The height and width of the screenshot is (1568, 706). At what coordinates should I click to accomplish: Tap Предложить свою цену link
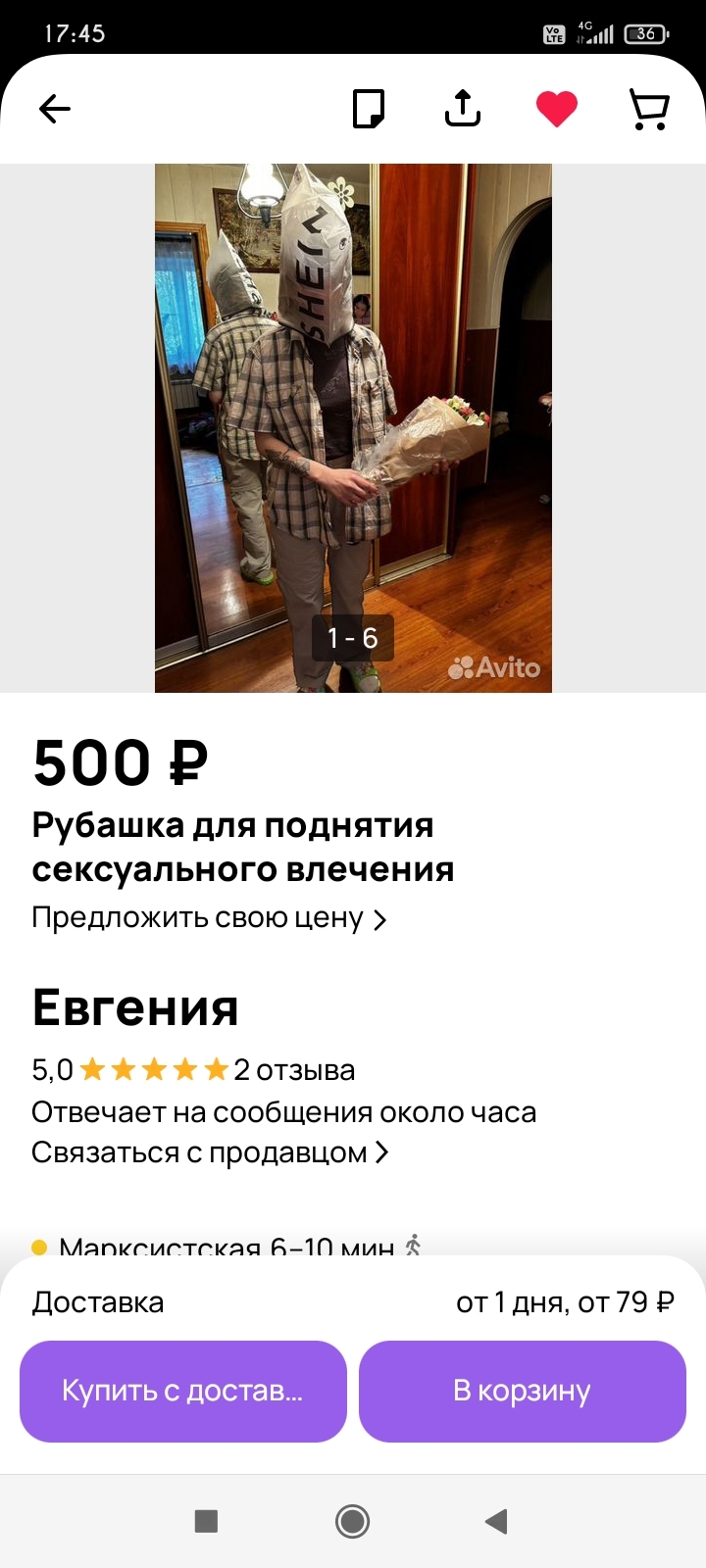pos(210,918)
